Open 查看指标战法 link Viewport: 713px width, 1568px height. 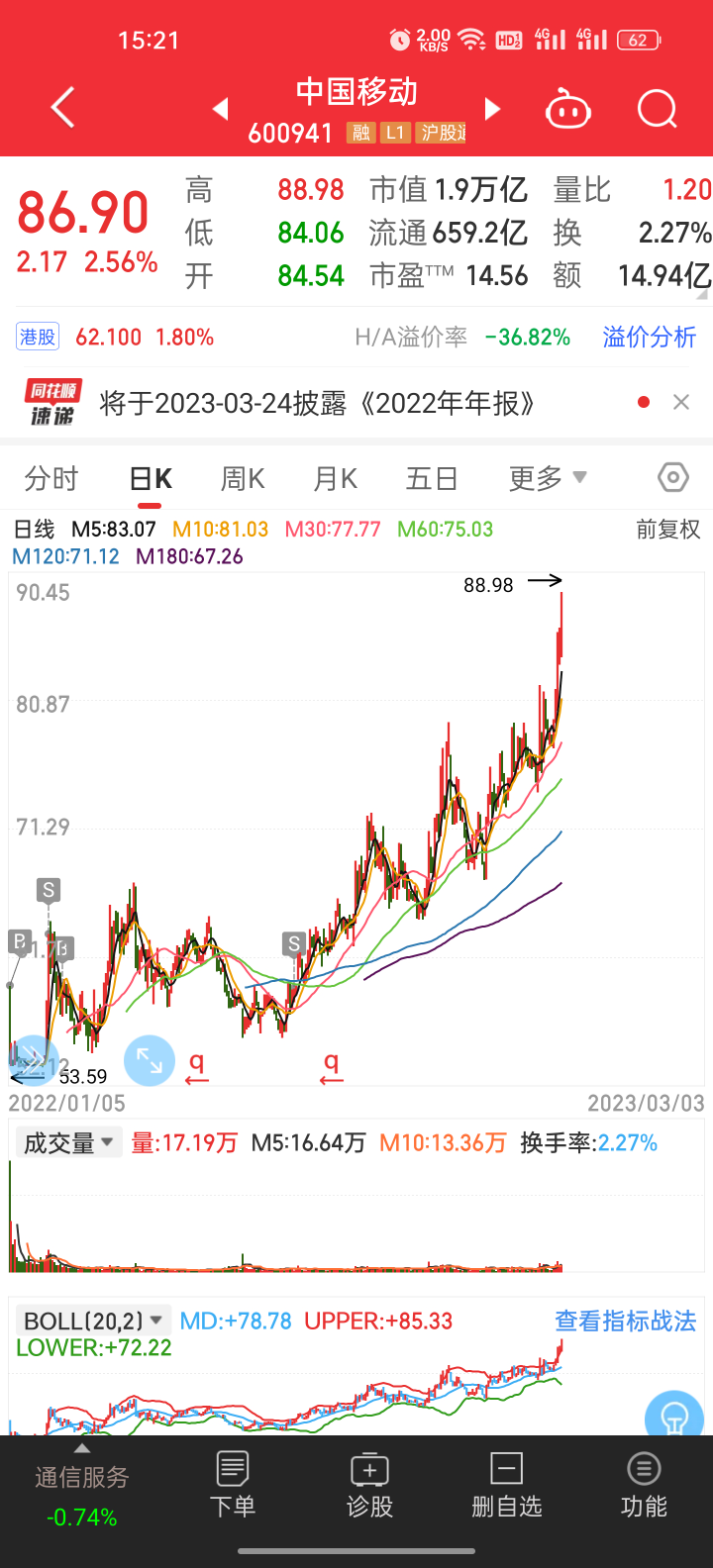(625, 1322)
